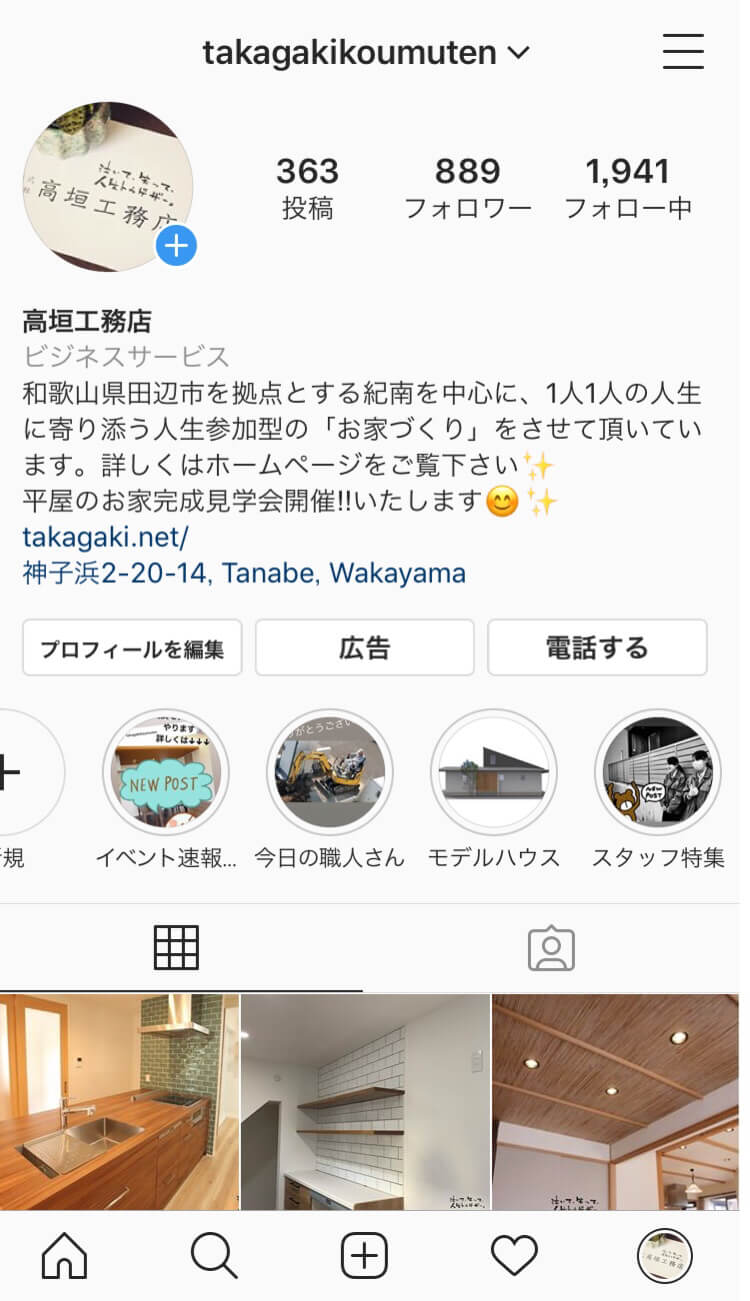Tap the profile picture to add a story
Viewport: 750px width, 1301px height.
pyautogui.click(x=108, y=186)
